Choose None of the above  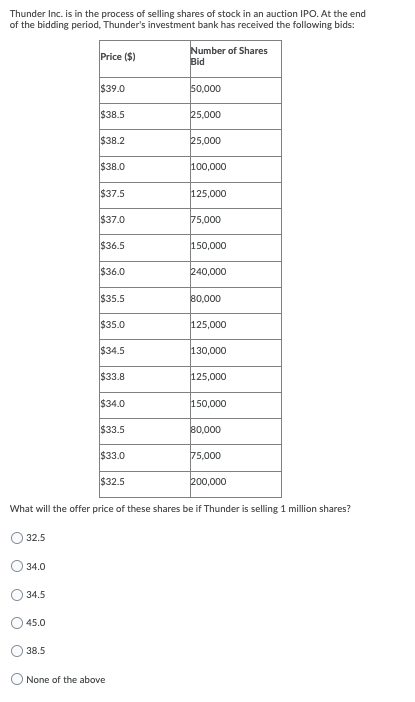[17, 680]
